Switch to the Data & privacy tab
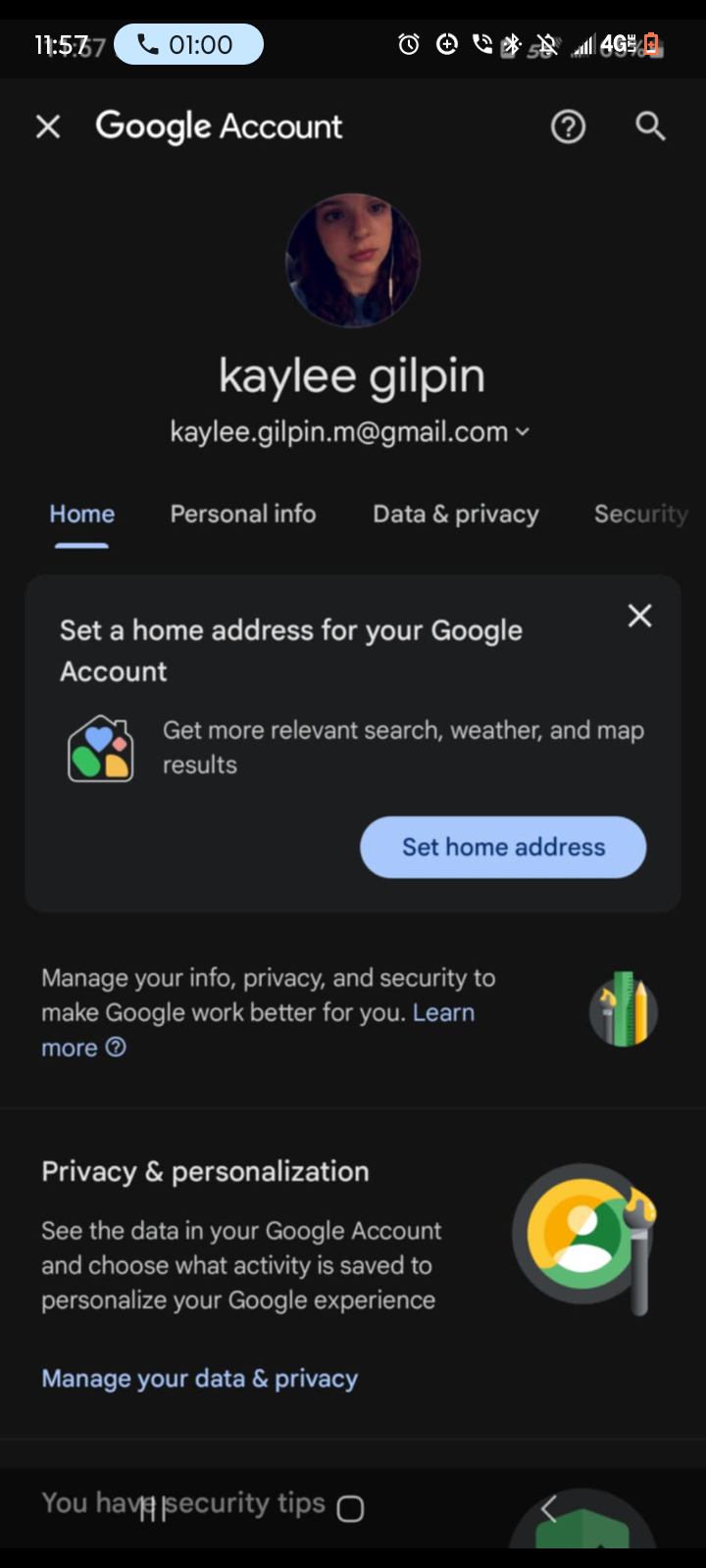This screenshot has width=706, height=1568. tap(456, 514)
